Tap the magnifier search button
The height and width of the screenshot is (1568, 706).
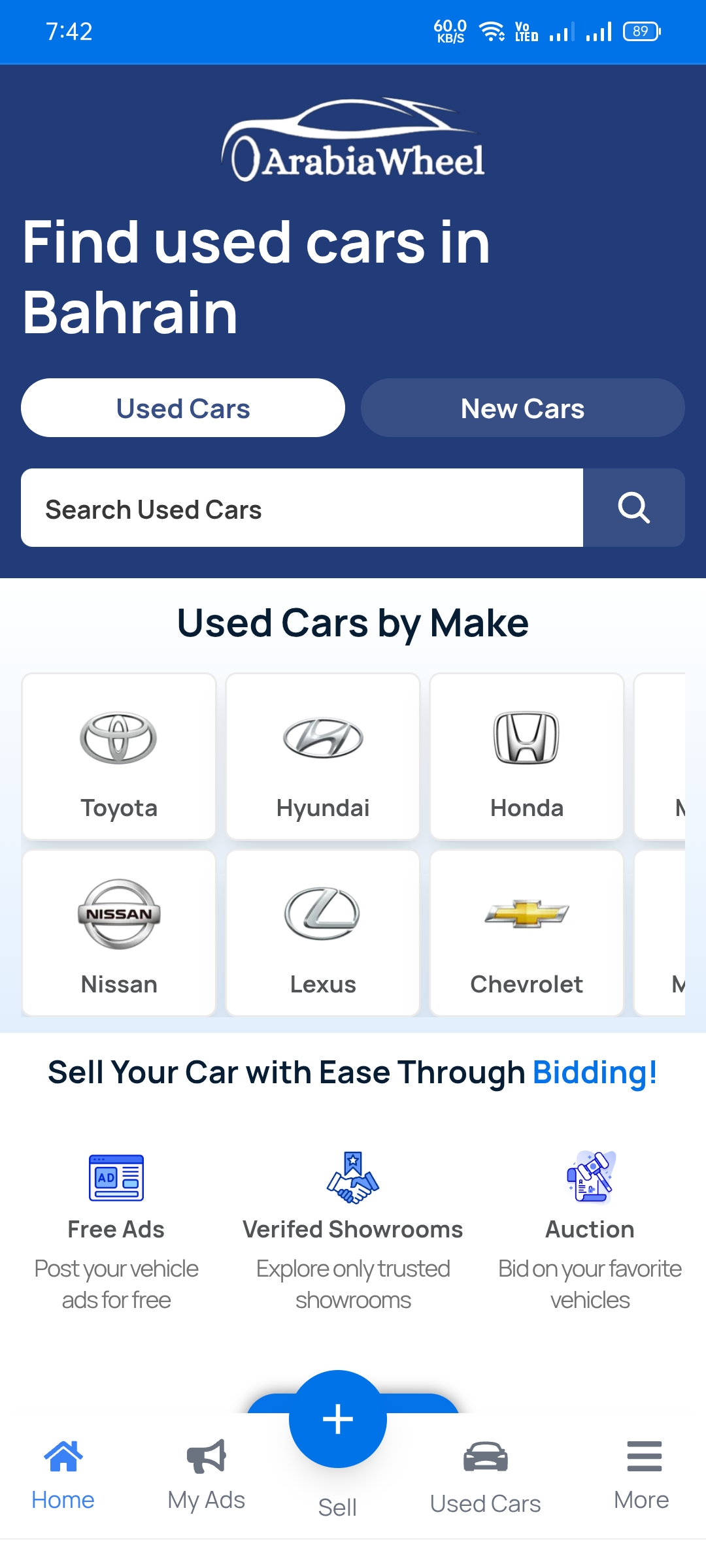coord(633,508)
